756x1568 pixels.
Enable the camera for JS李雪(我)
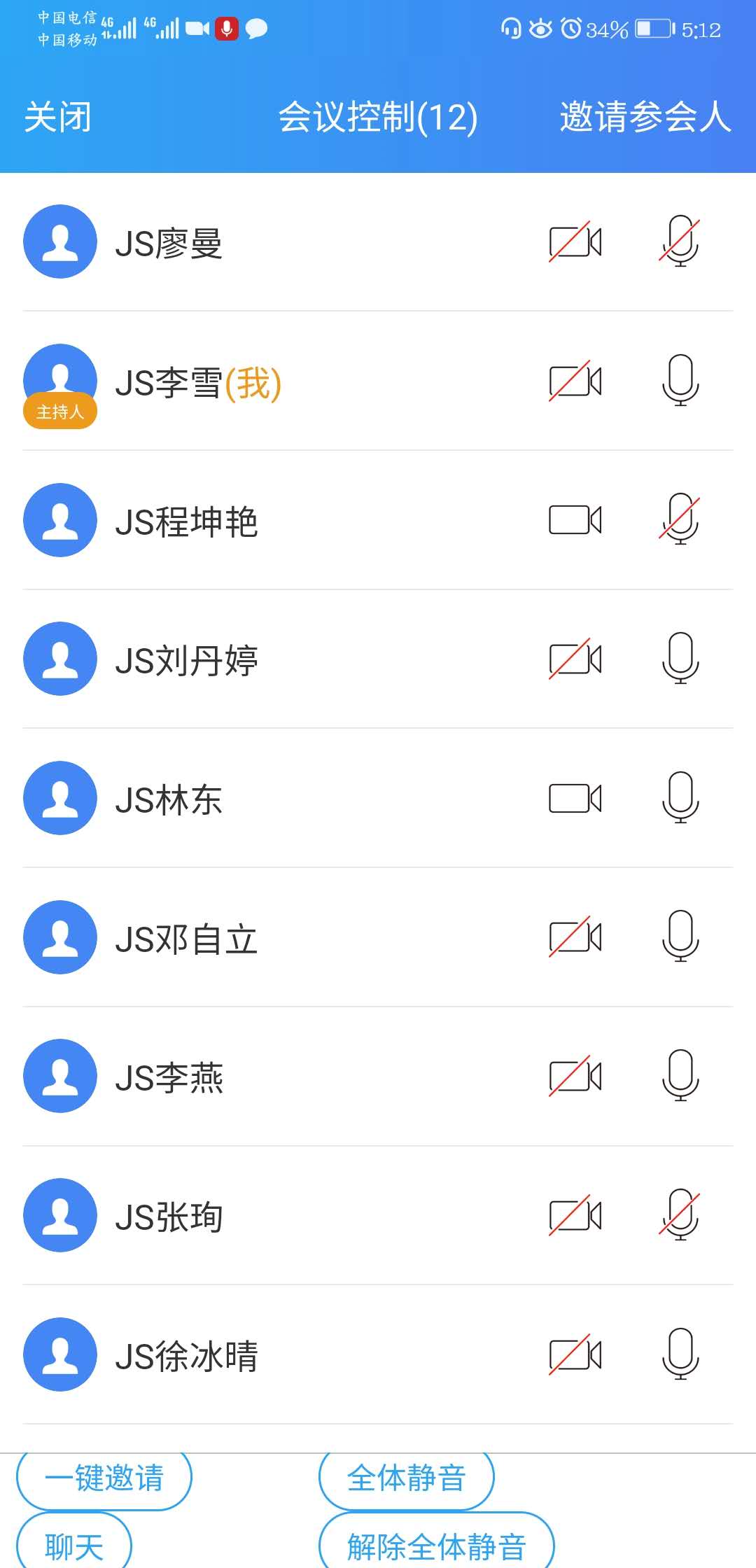pos(575,381)
